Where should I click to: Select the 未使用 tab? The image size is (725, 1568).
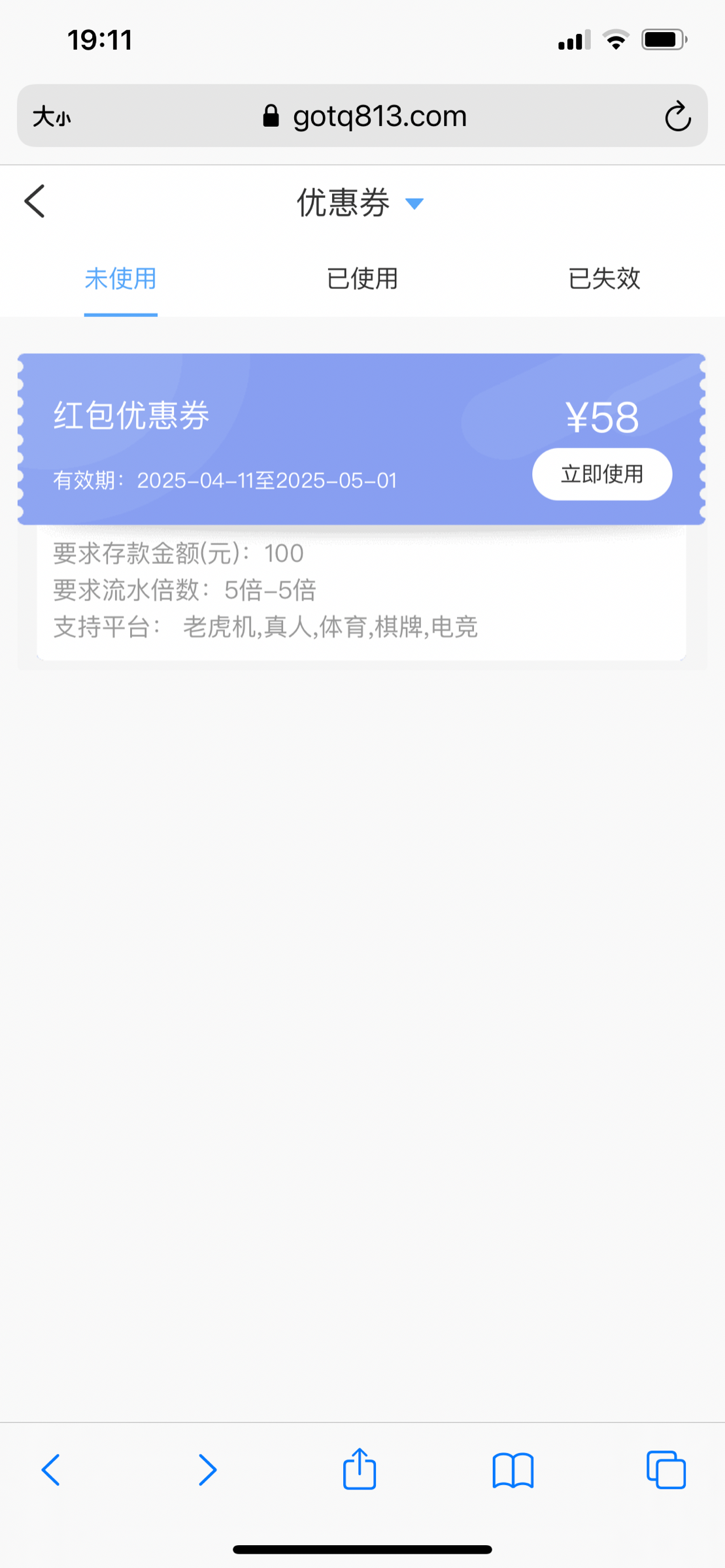click(x=121, y=279)
